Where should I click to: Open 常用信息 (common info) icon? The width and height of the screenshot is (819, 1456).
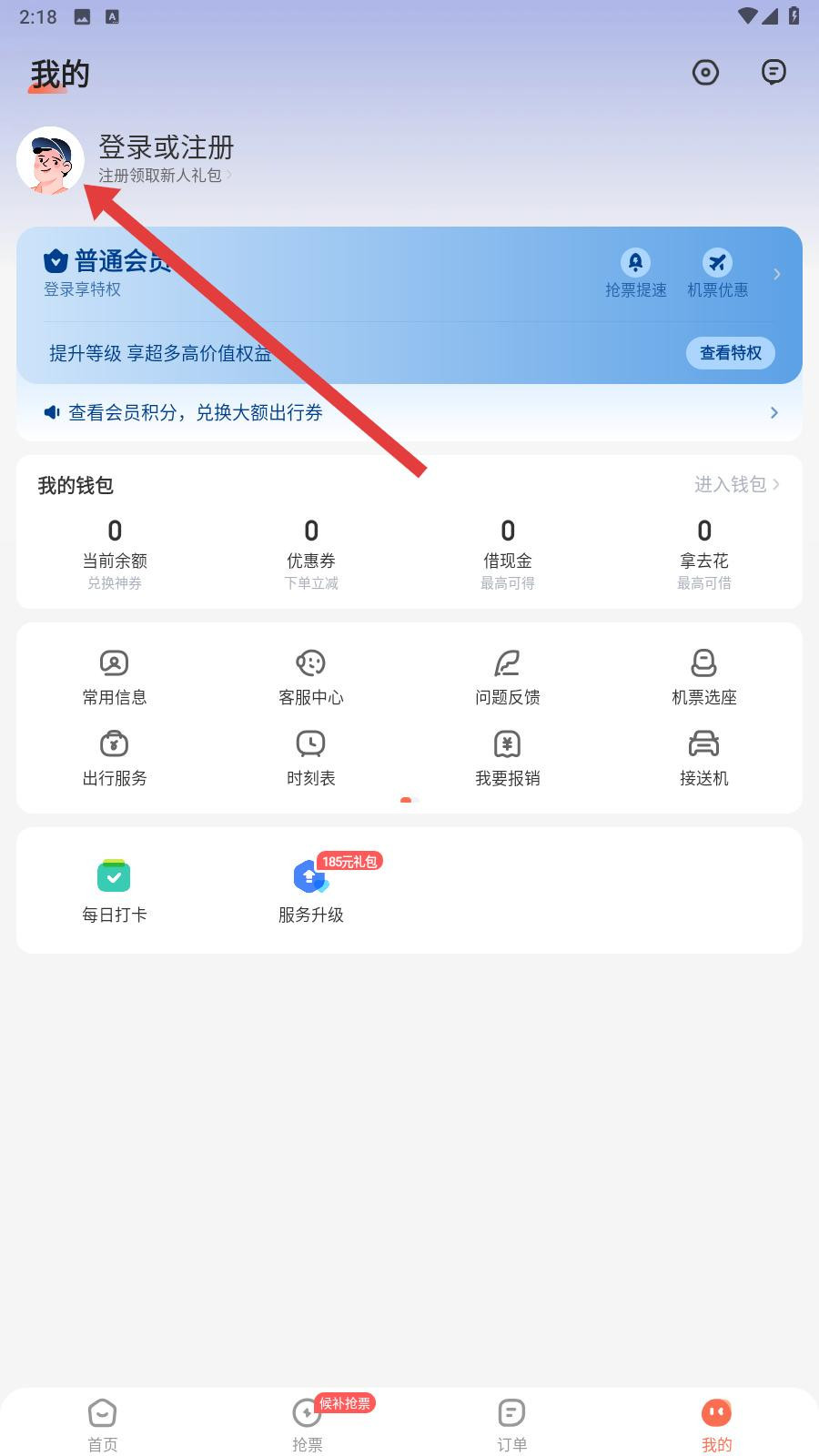(x=114, y=673)
